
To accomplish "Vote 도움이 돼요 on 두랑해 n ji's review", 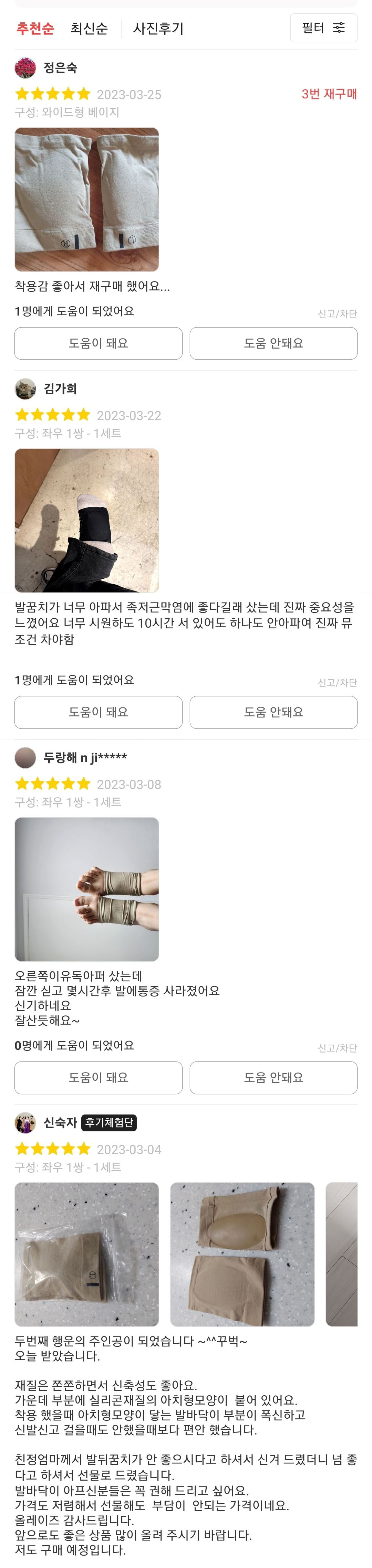I will click(x=98, y=1077).
